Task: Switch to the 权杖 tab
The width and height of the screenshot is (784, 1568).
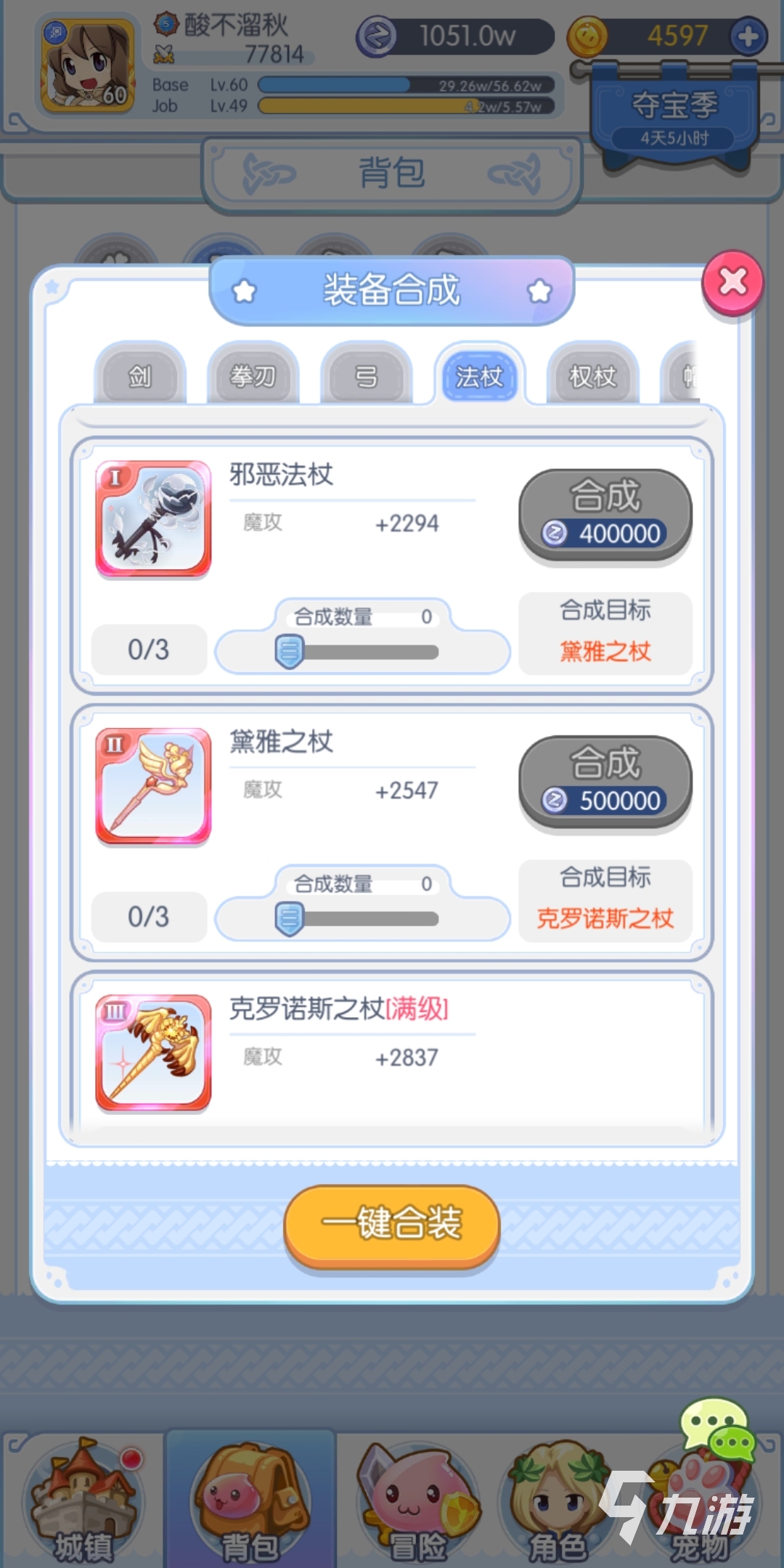Action: [592, 376]
